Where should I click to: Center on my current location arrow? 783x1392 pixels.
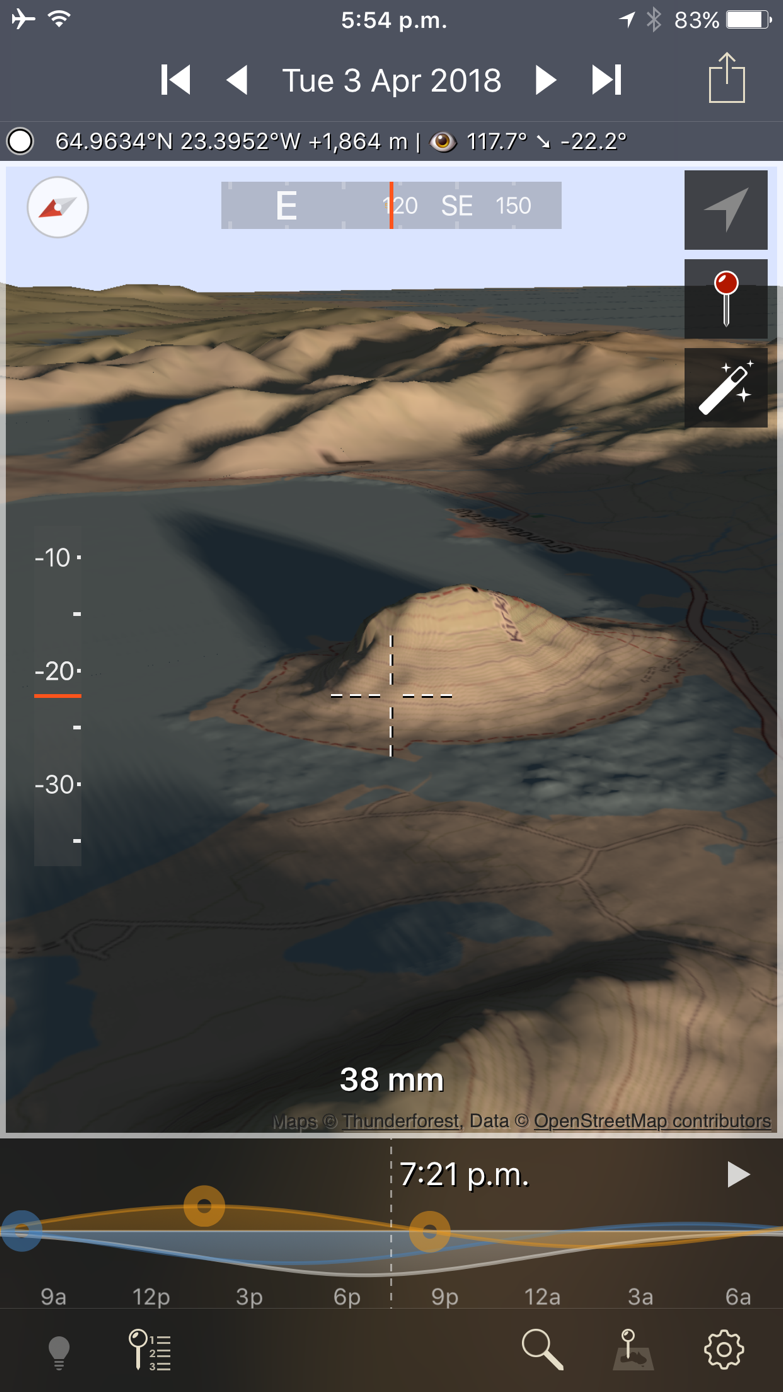click(x=726, y=210)
